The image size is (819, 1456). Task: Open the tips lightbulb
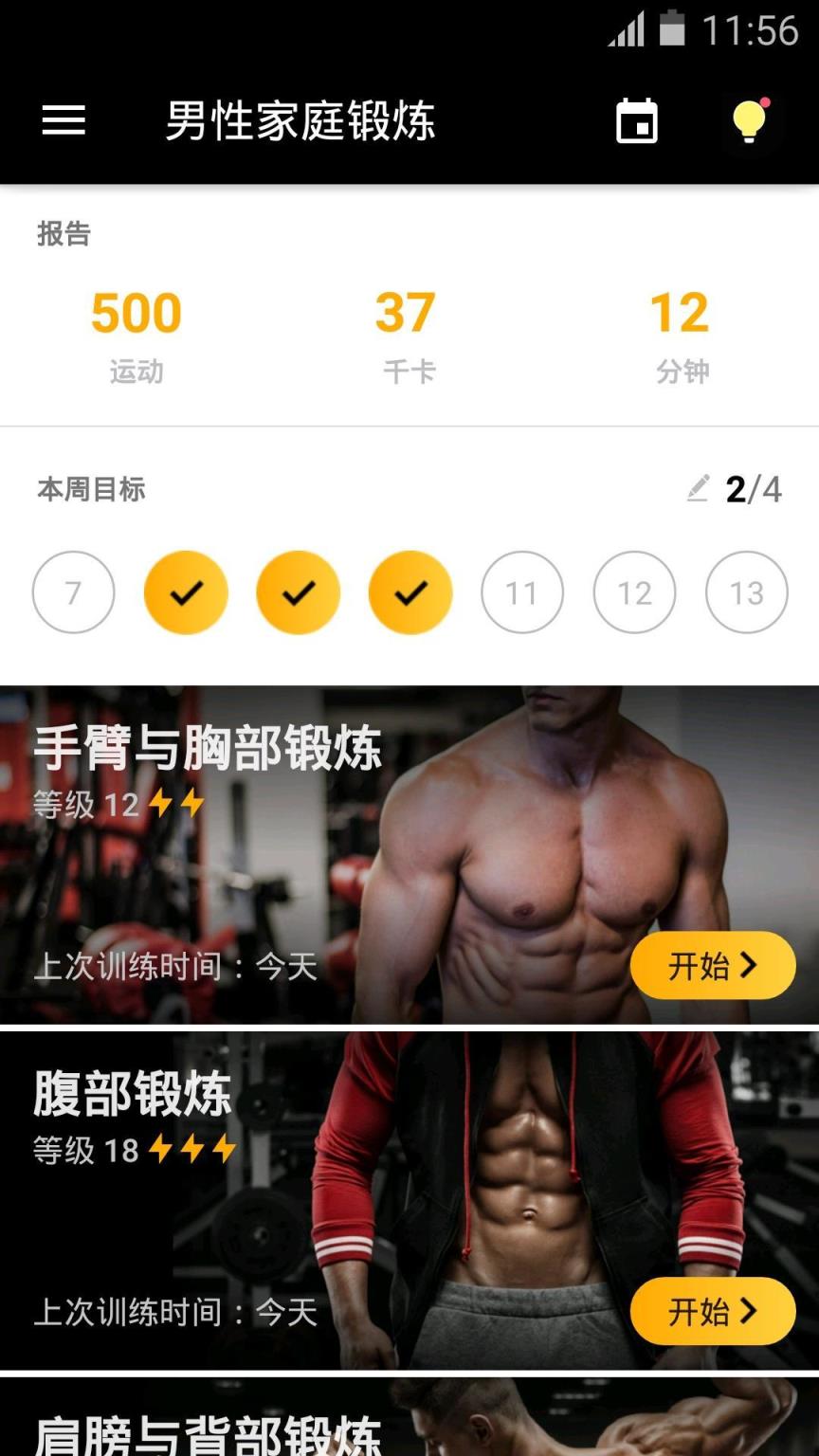click(749, 121)
